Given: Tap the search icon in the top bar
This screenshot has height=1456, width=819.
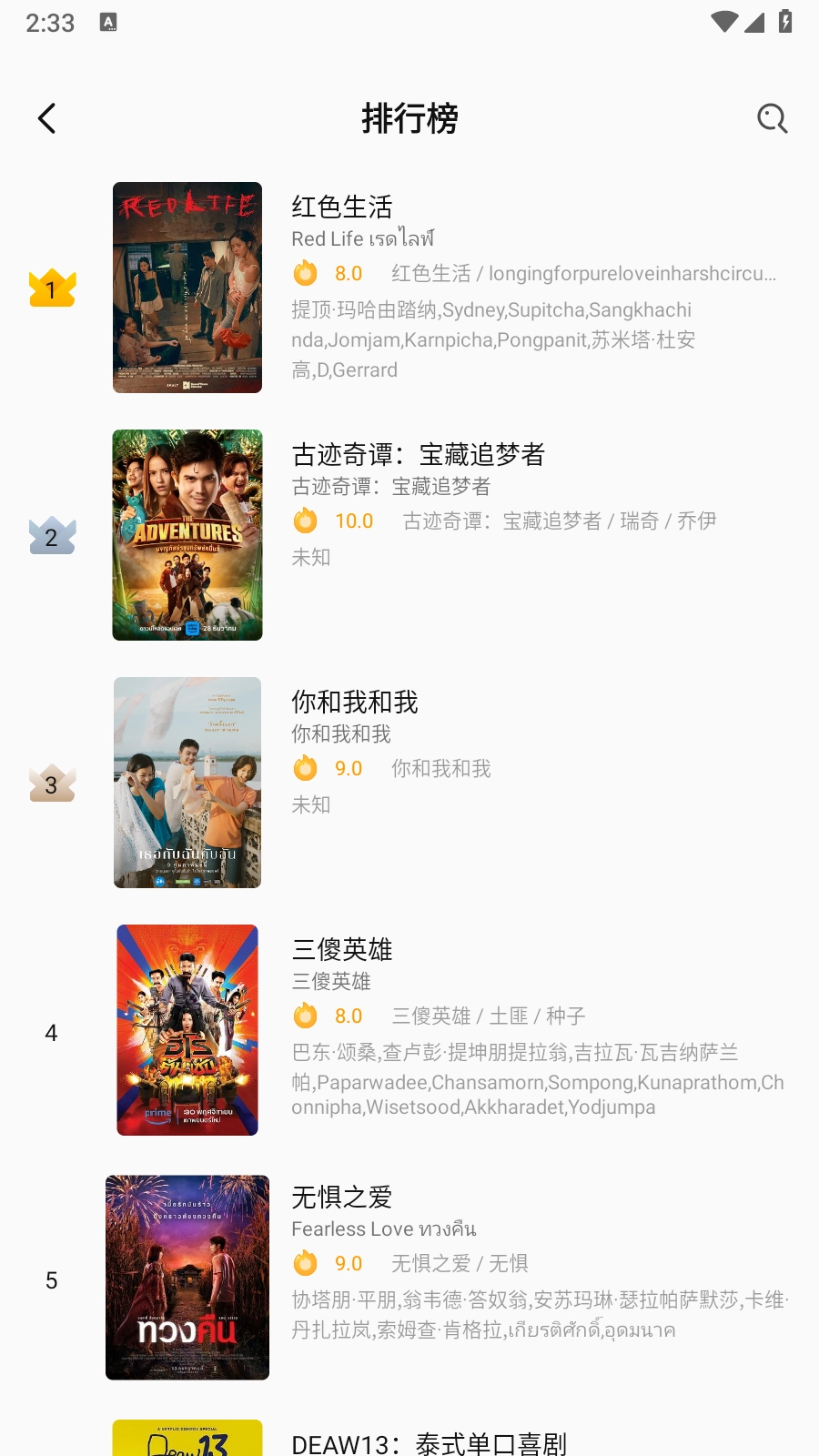Looking at the screenshot, I should [772, 117].
